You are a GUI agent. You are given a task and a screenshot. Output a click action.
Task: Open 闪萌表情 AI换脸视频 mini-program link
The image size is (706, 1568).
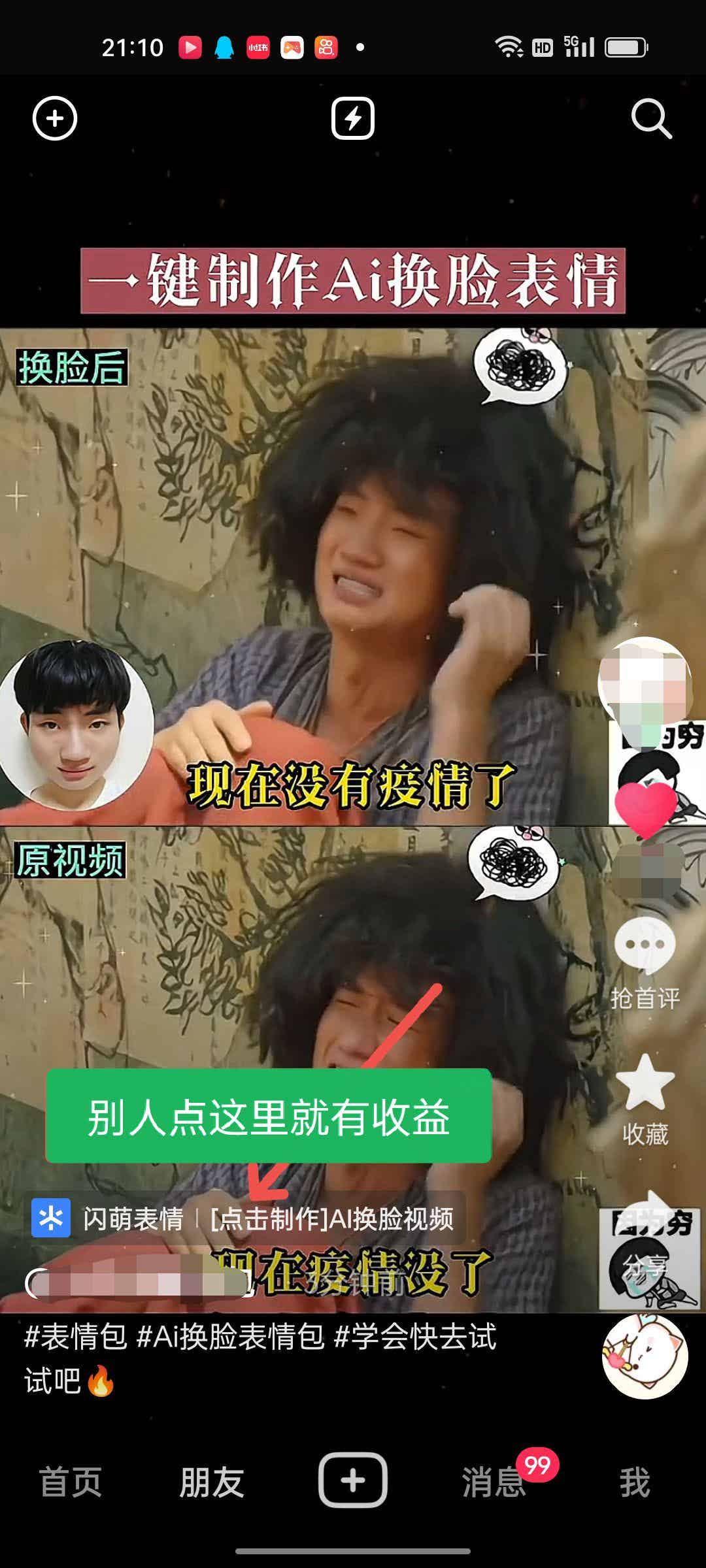pyautogui.click(x=248, y=1218)
